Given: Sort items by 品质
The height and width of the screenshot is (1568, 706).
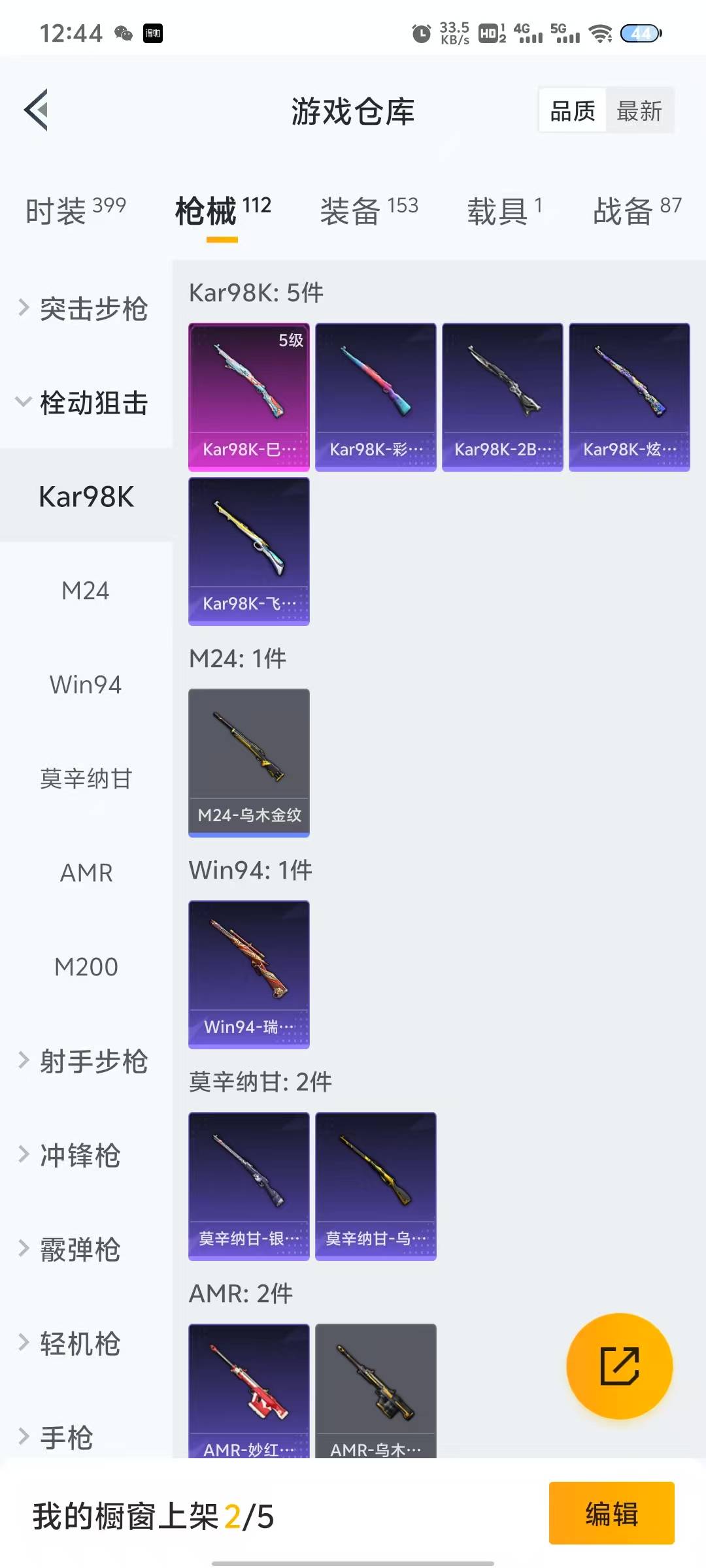Looking at the screenshot, I should 573,110.
